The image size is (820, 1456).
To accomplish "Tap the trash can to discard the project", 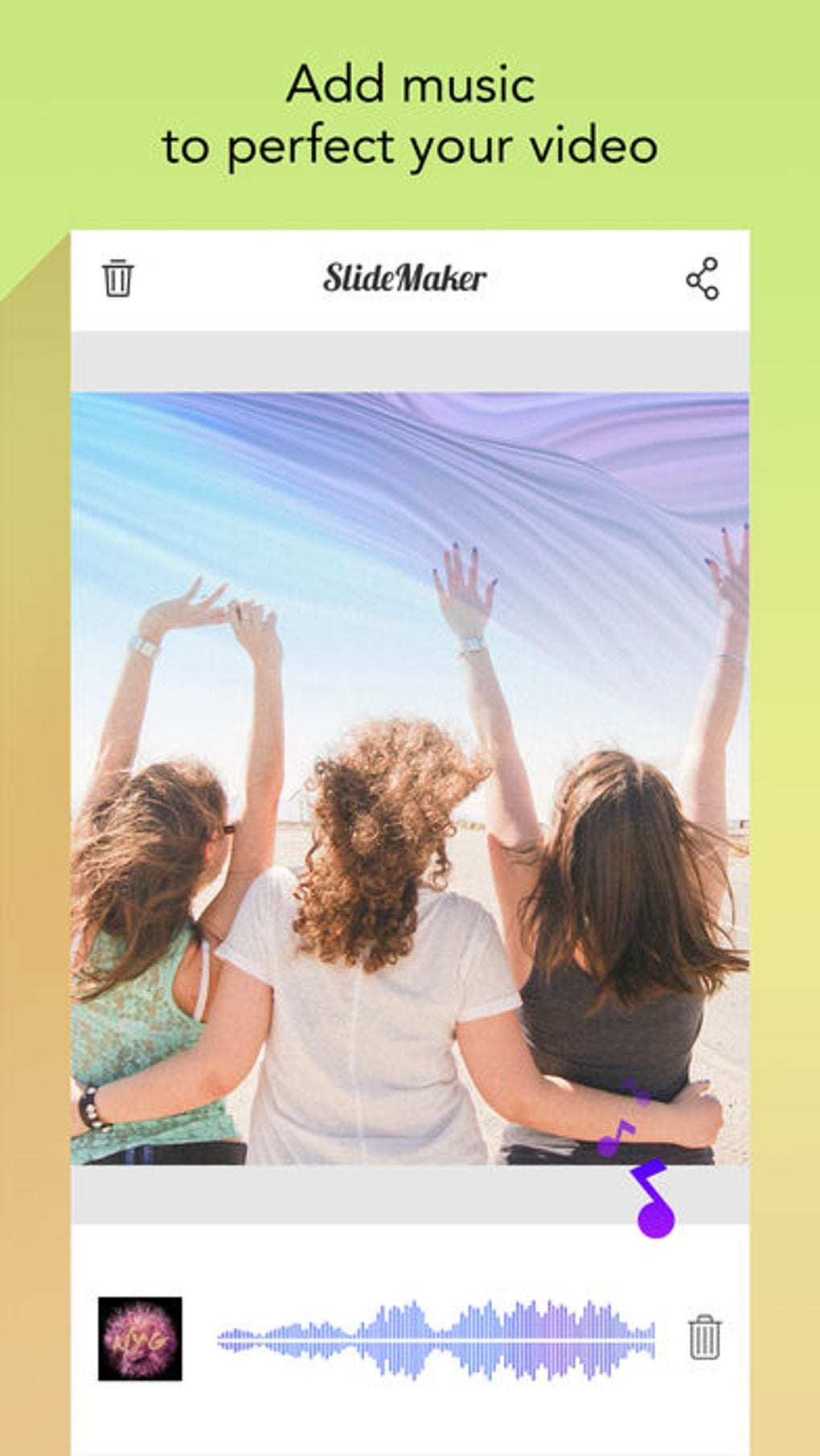I will 116,281.
